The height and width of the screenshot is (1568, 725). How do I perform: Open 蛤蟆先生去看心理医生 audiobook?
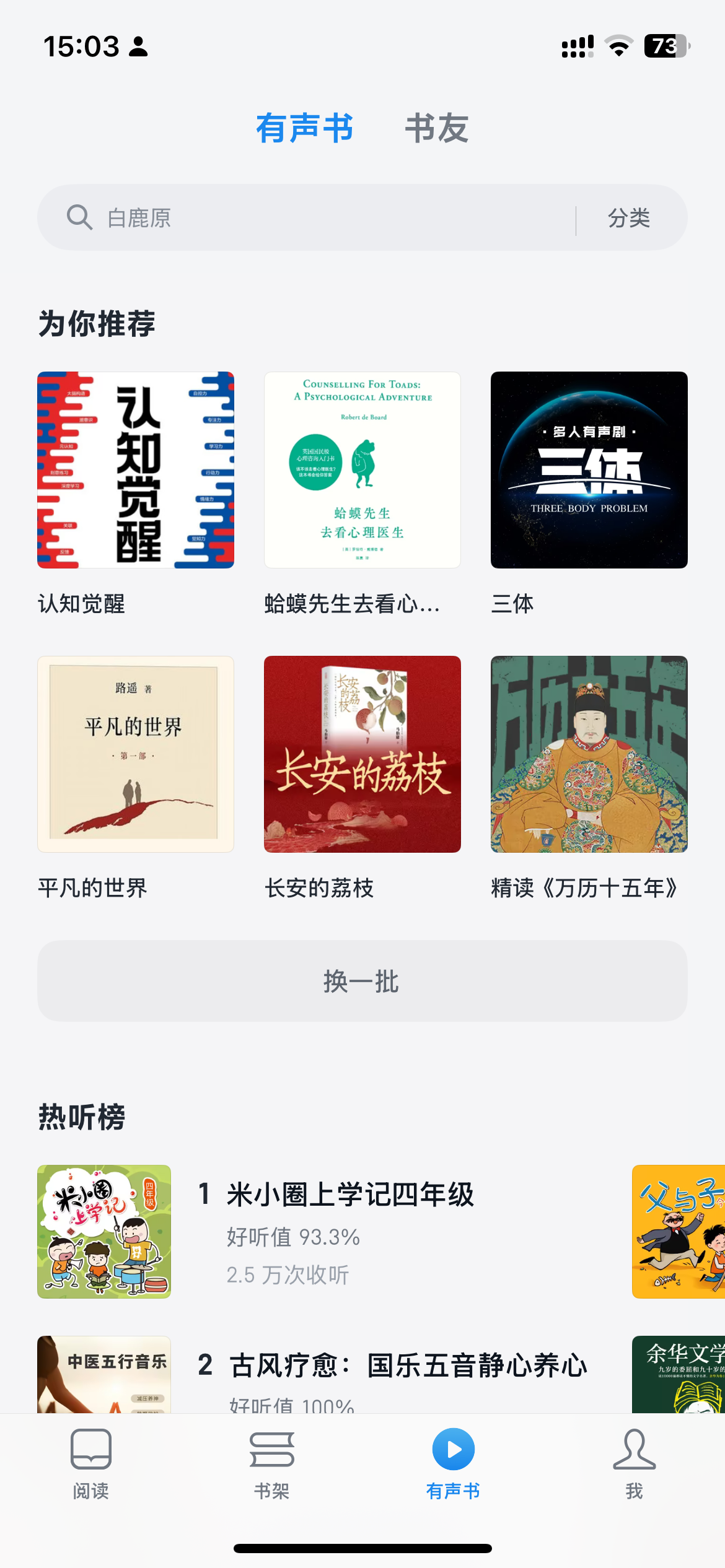[362, 470]
